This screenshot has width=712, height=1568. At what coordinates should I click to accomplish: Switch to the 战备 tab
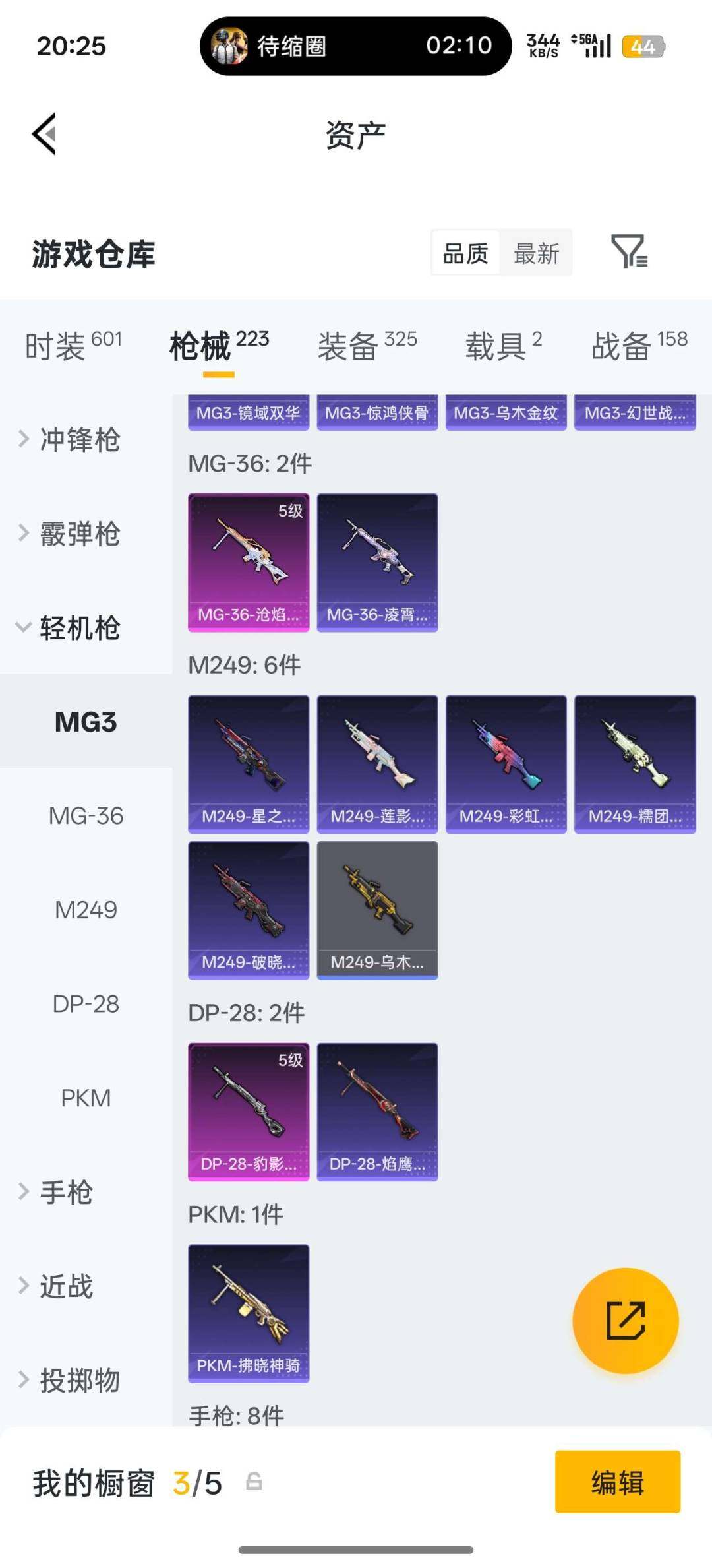(639, 345)
